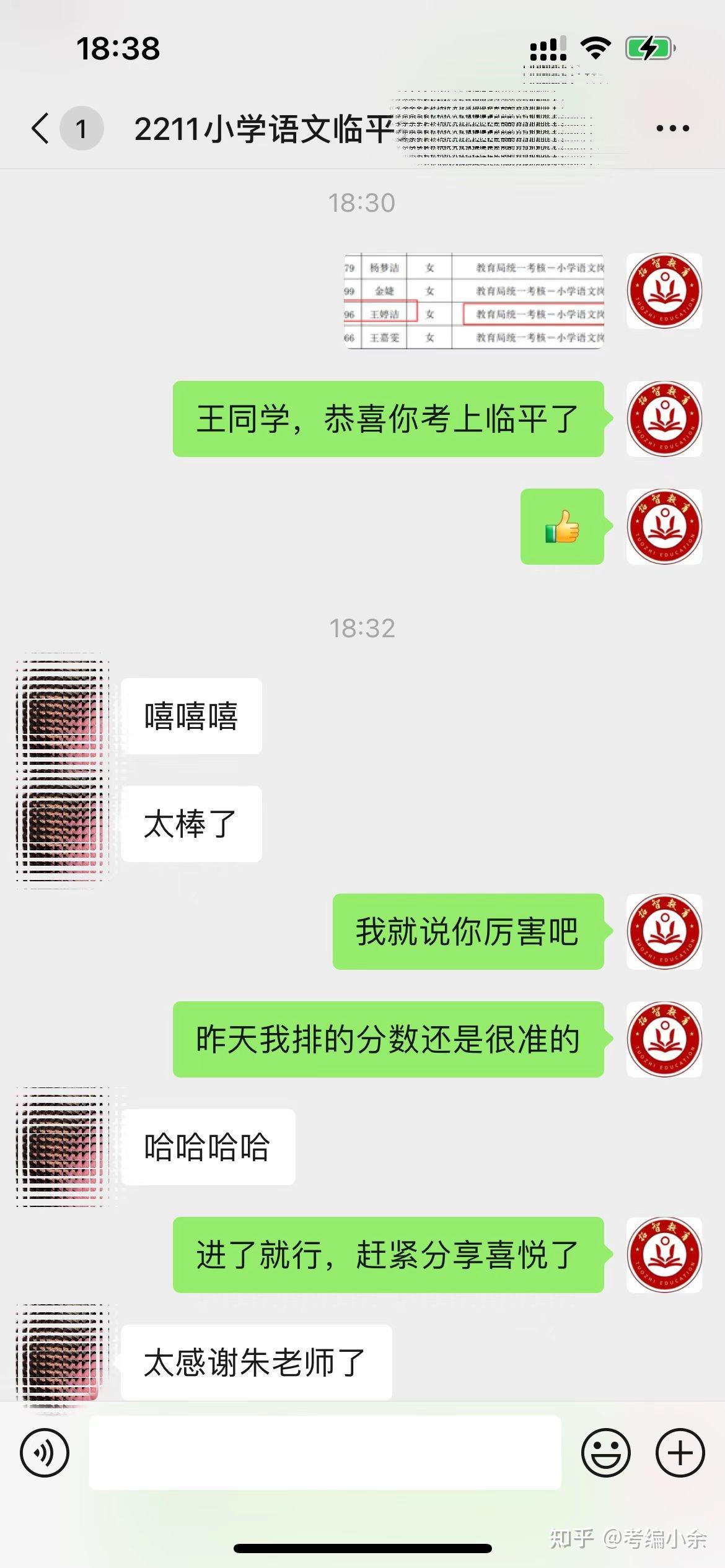The image size is (725, 1568).
Task: Open the chat info overflow menu
Action: 672,129
